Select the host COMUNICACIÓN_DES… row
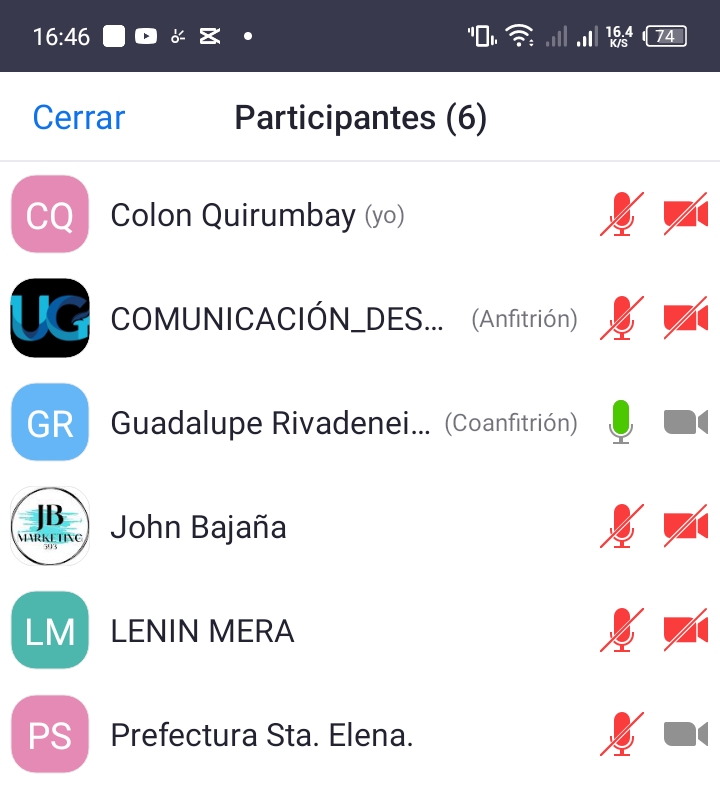This screenshot has width=720, height=789. [x=277, y=319]
